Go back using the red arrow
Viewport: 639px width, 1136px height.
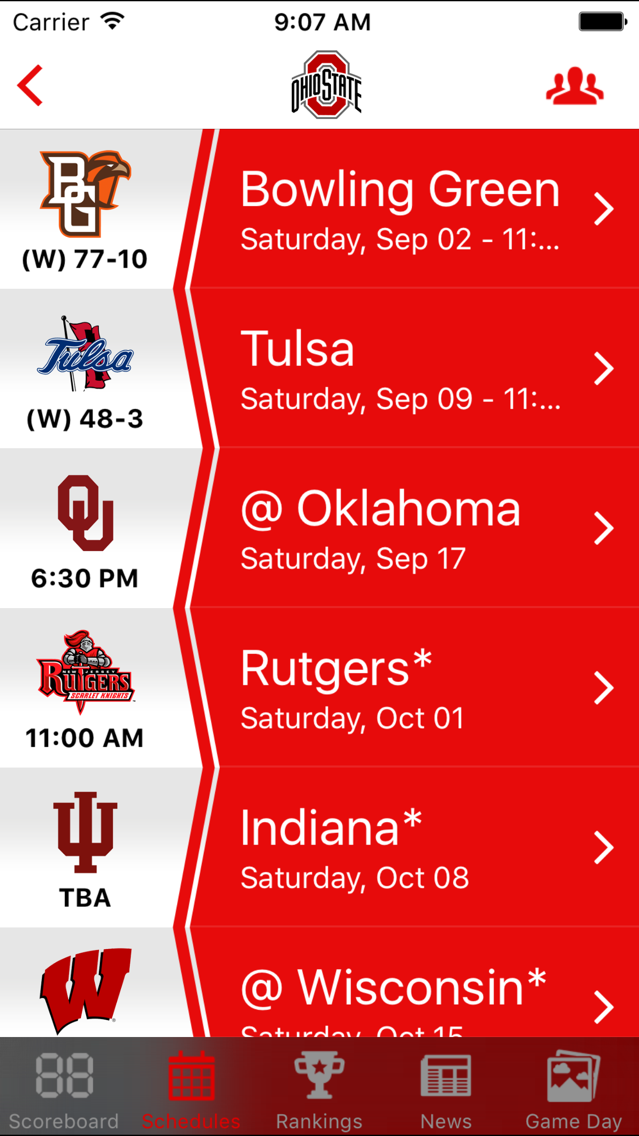coord(31,86)
